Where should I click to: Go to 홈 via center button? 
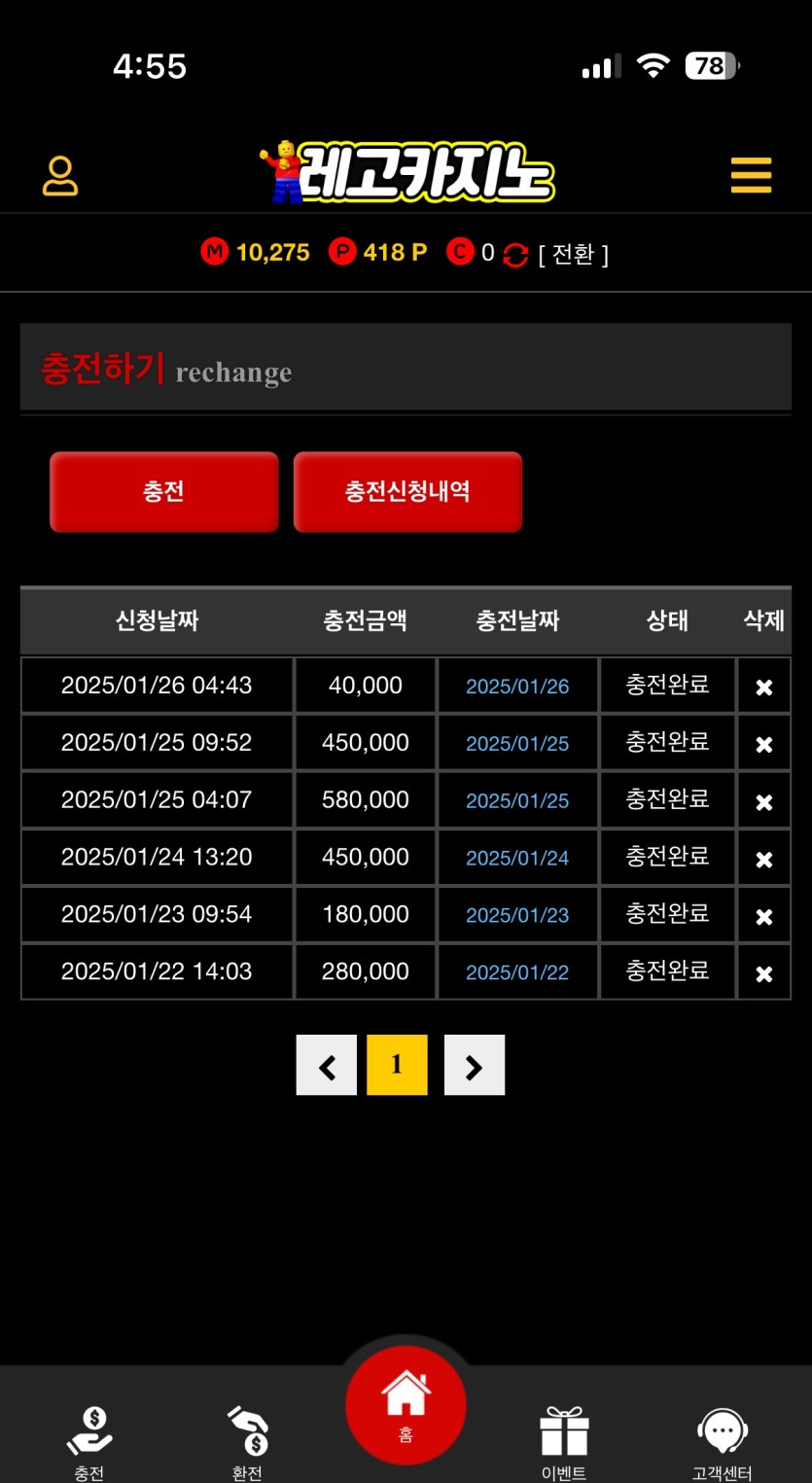click(406, 1405)
